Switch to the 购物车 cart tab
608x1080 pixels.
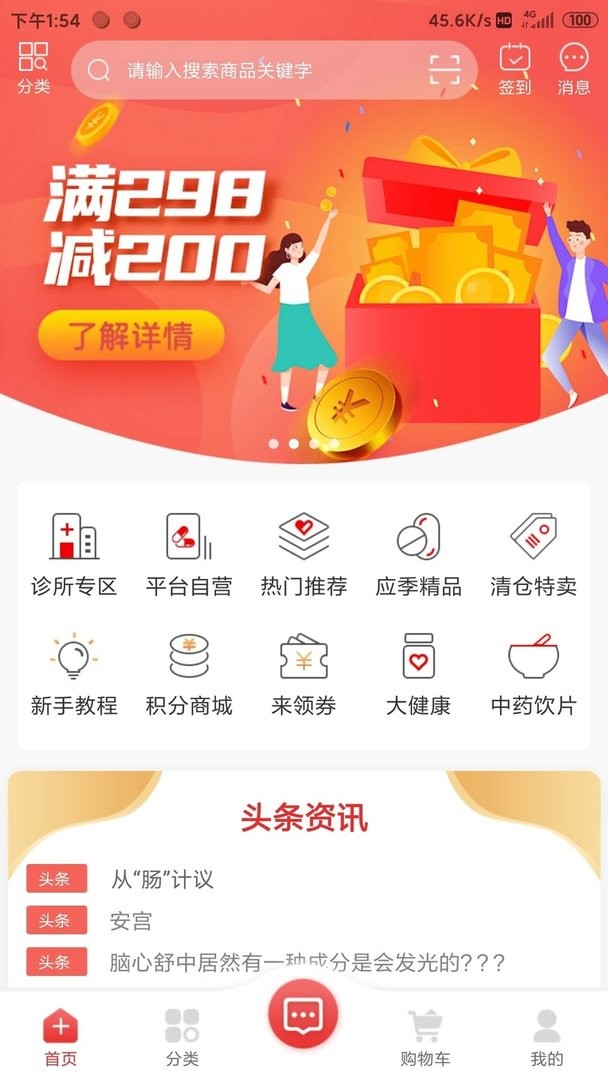(425, 1037)
